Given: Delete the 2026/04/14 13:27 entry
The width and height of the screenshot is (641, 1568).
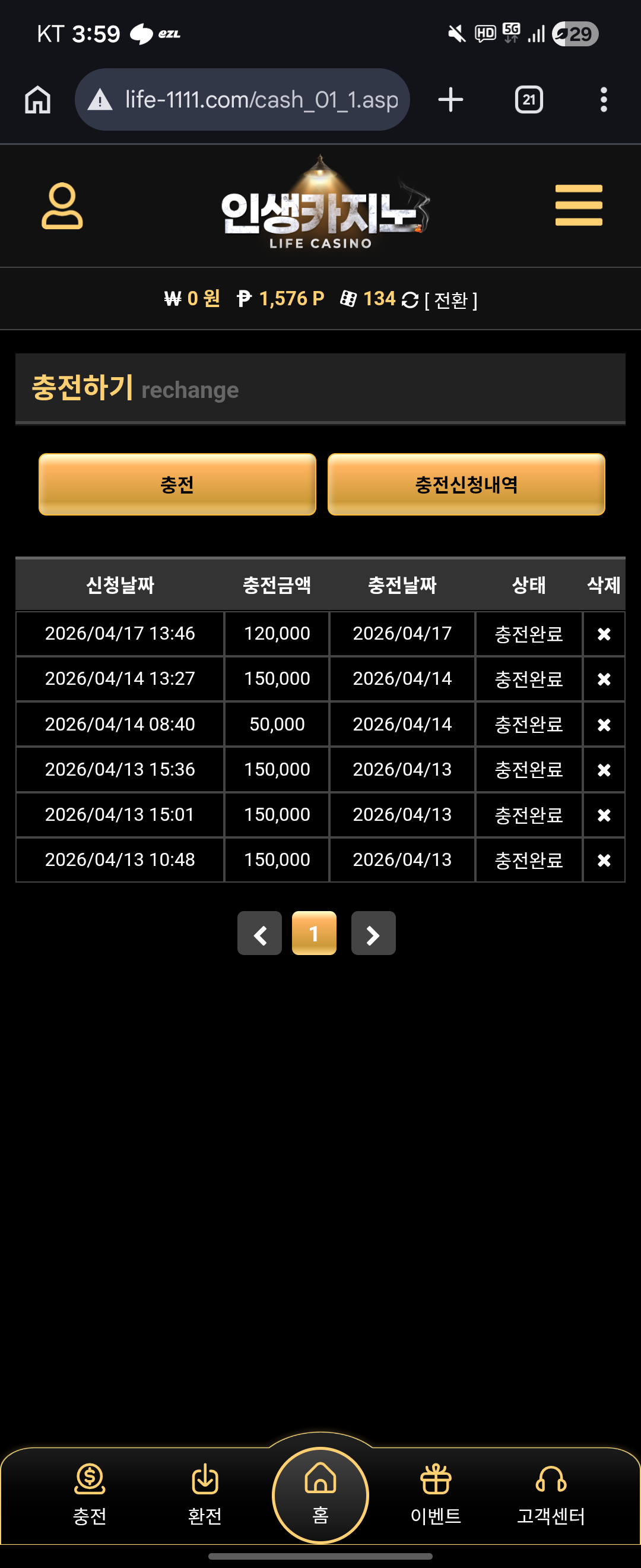Looking at the screenshot, I should (603, 679).
